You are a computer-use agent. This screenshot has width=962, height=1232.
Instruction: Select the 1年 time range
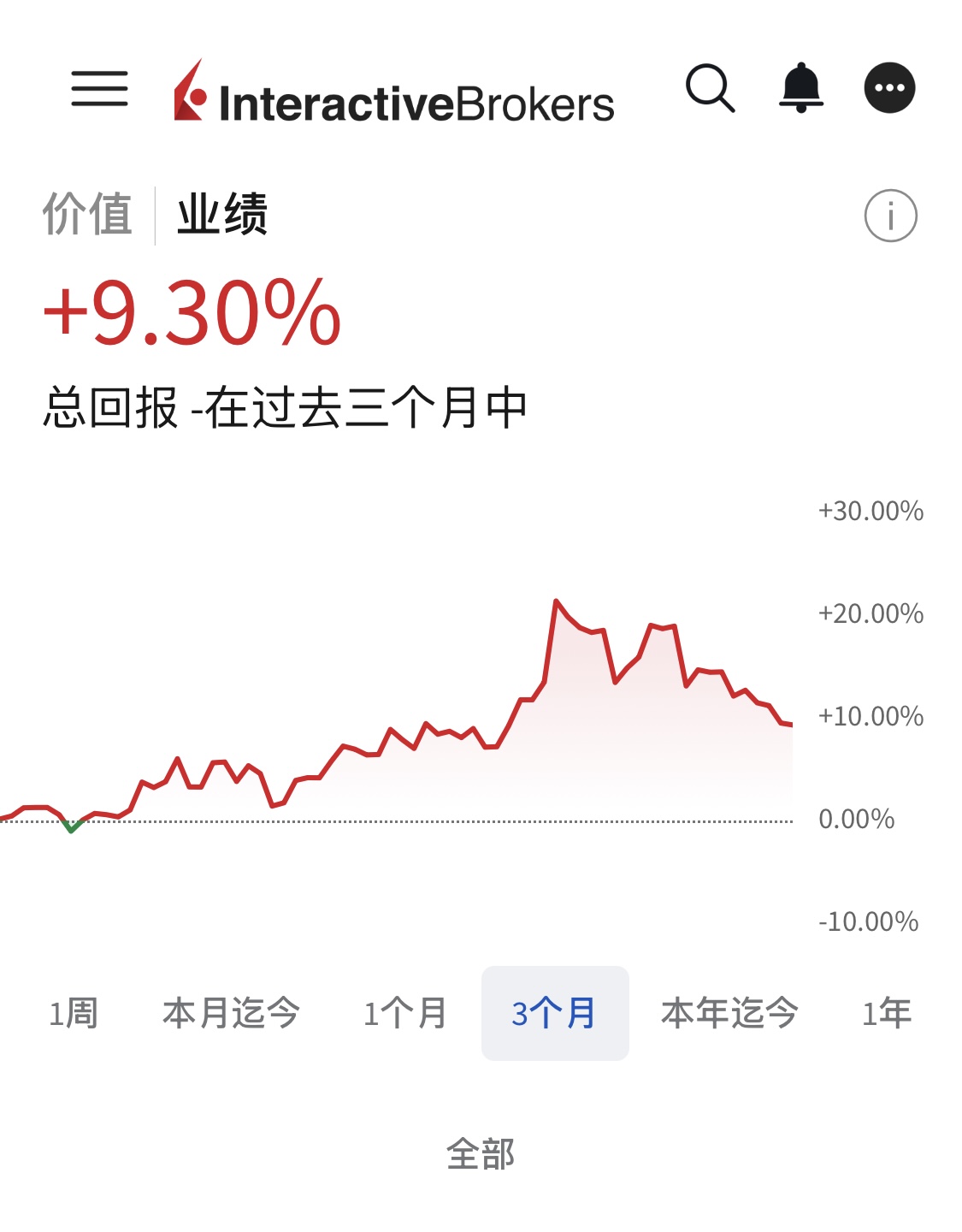coord(886,1014)
